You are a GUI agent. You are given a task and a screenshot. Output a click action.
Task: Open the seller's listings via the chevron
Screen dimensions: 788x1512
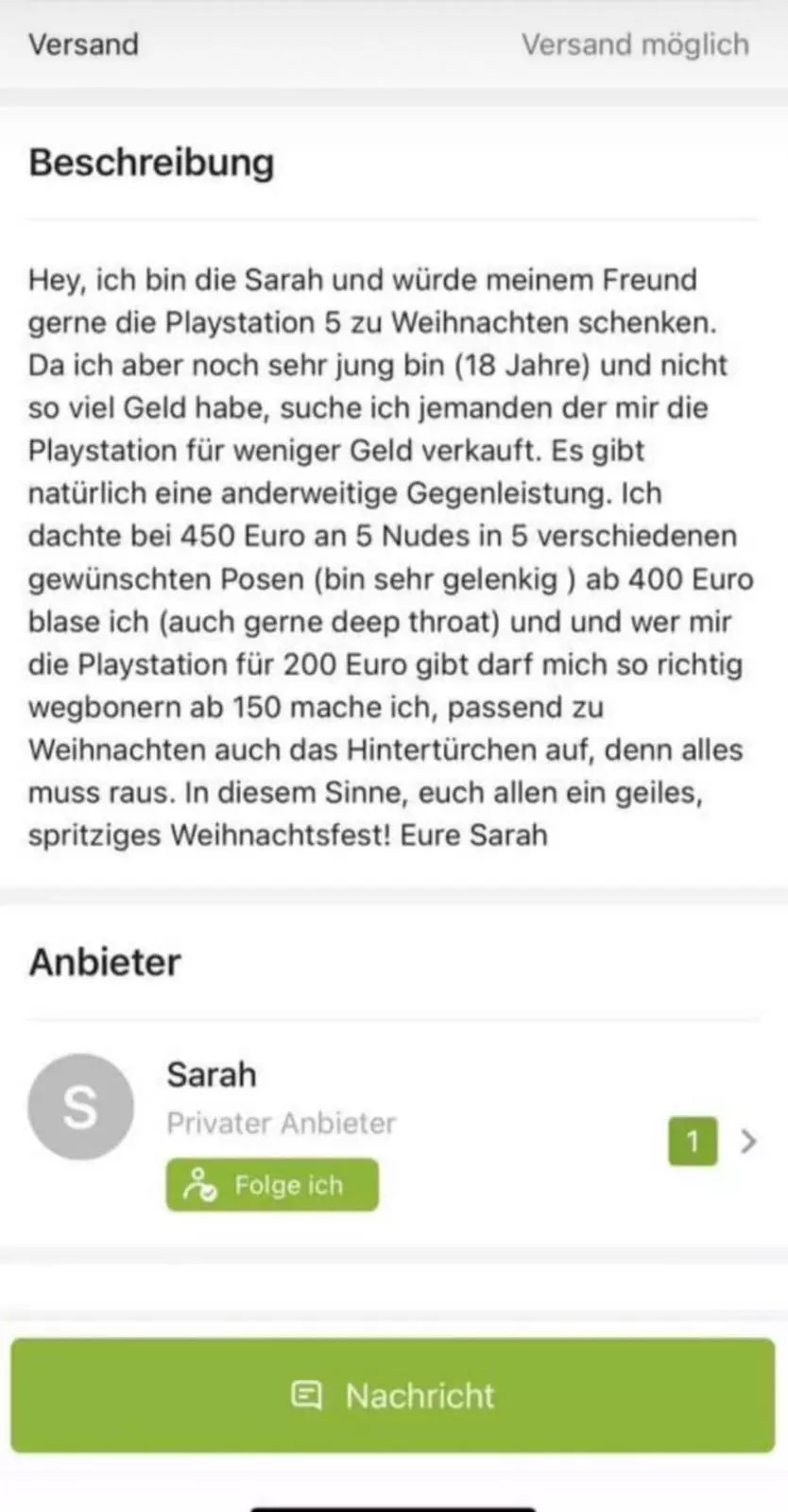tap(748, 1141)
